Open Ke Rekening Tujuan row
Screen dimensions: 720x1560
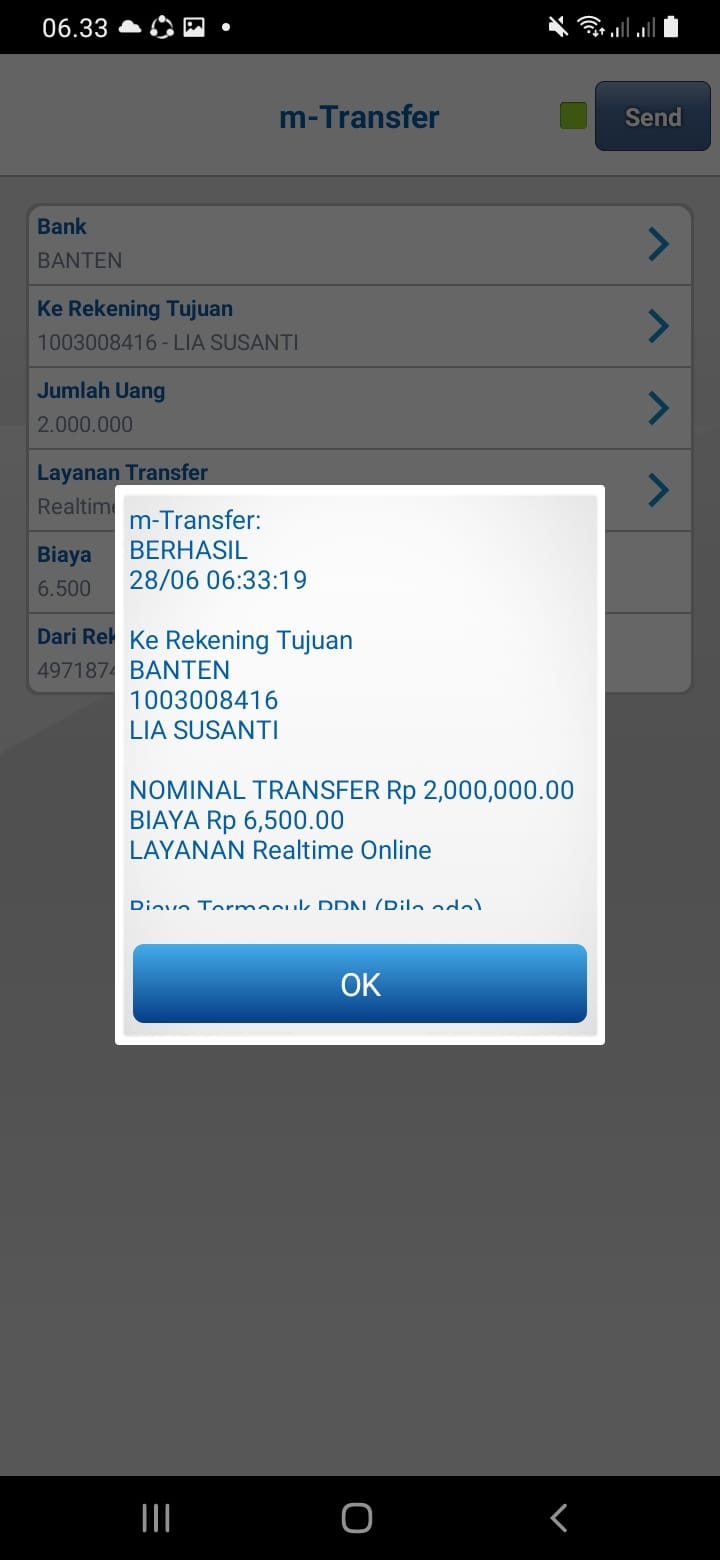[x=360, y=326]
